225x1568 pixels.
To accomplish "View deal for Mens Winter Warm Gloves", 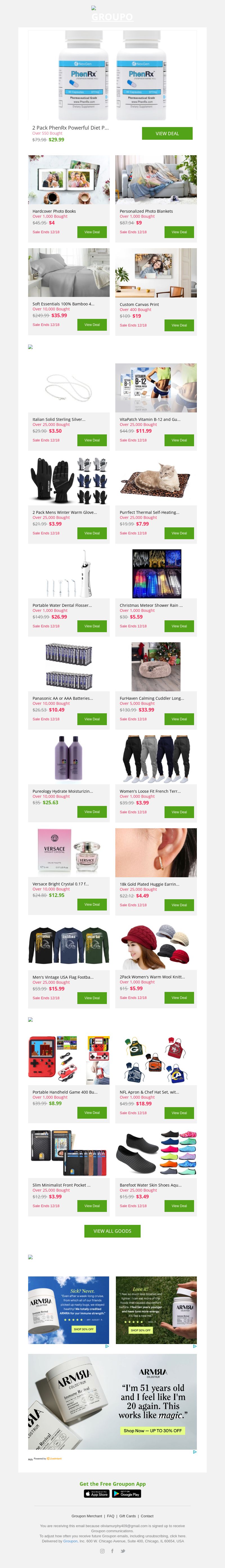I will click(x=92, y=533).
